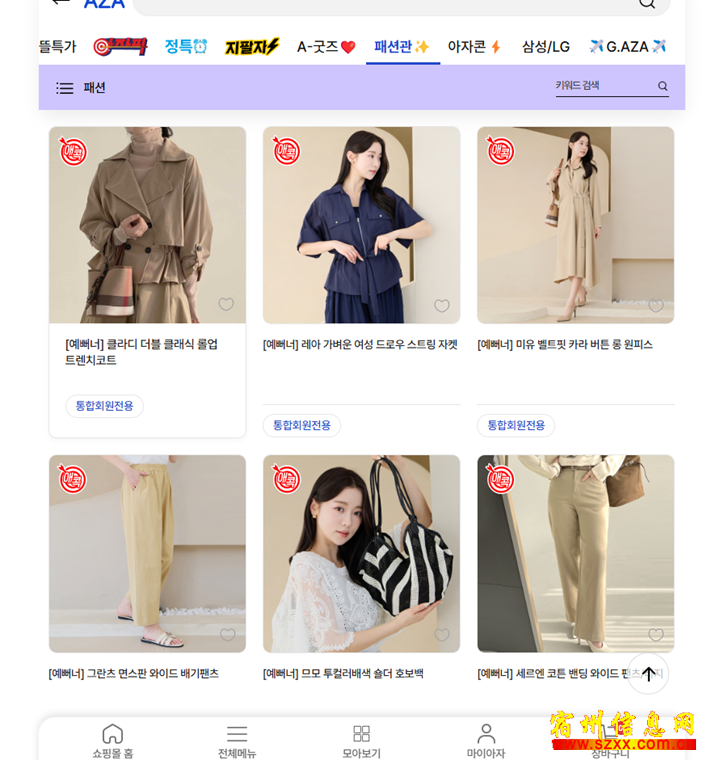Jump back to top with arrow button
The image size is (720, 760).
[648, 674]
